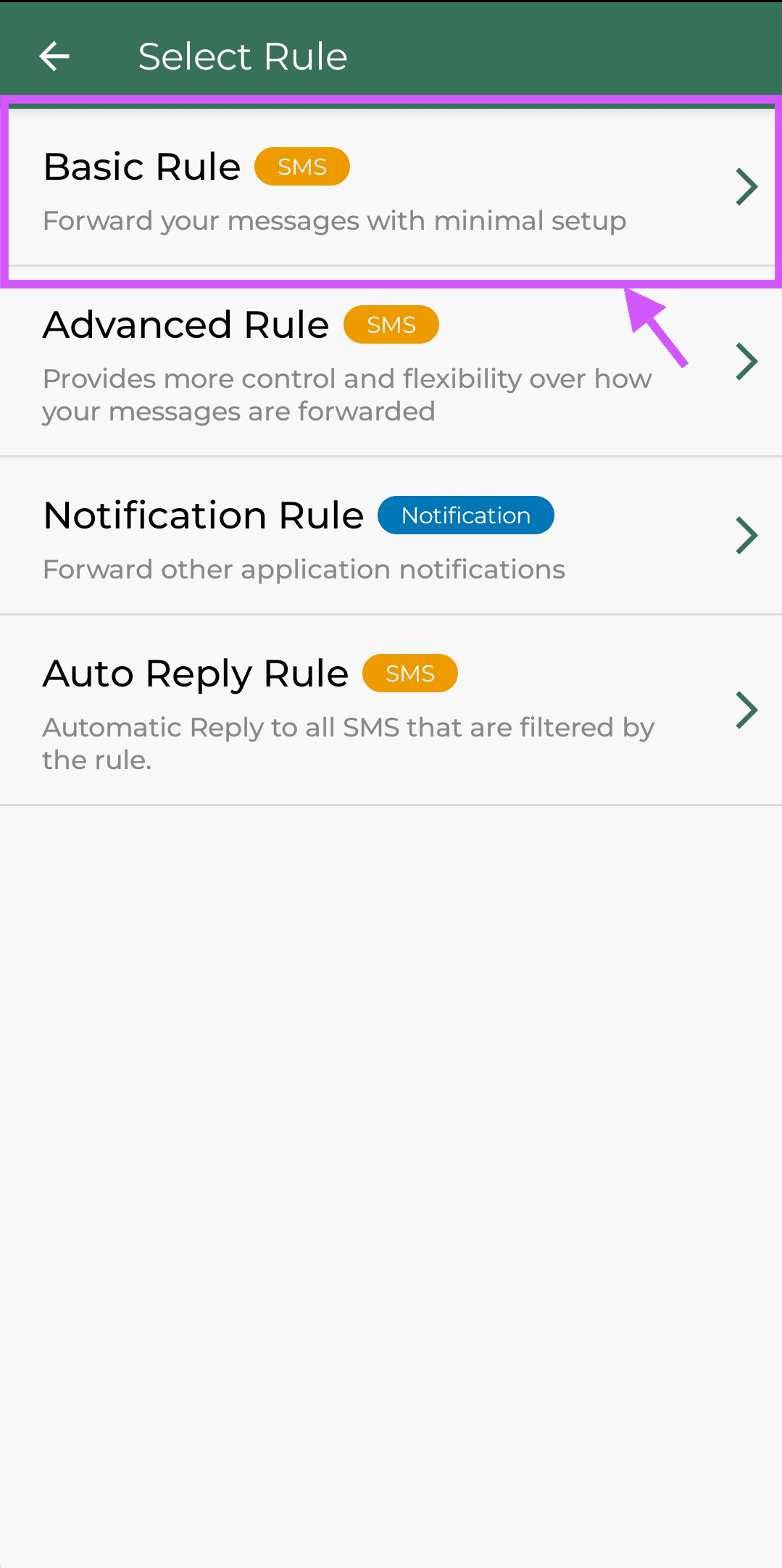The width and height of the screenshot is (782, 1568).
Task: Click the Forward your messages subtitle
Action: 334,220
